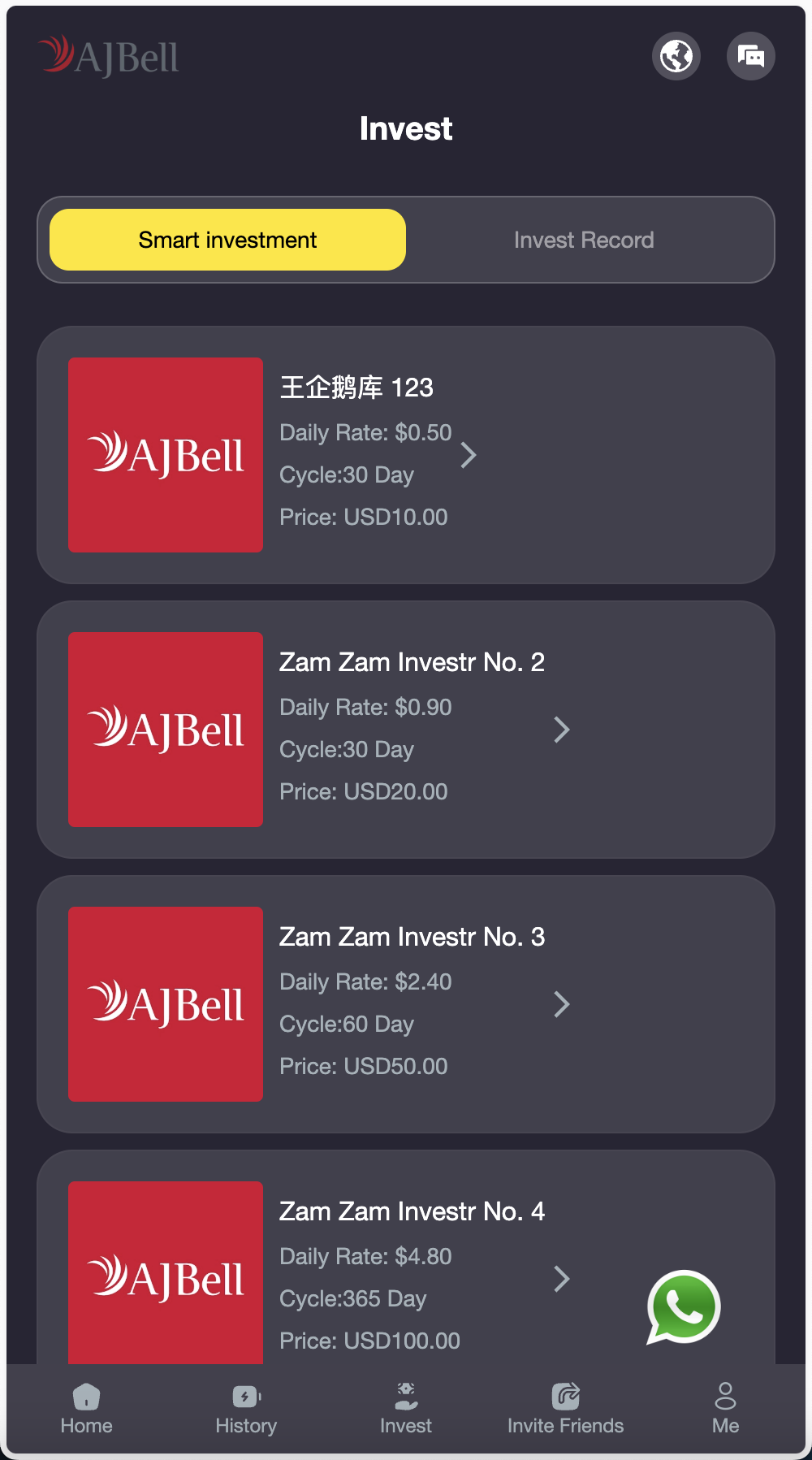Screen dimensions: 812x1460
Task: Expand details for 王企鹅库 123 plan
Action: point(469,456)
